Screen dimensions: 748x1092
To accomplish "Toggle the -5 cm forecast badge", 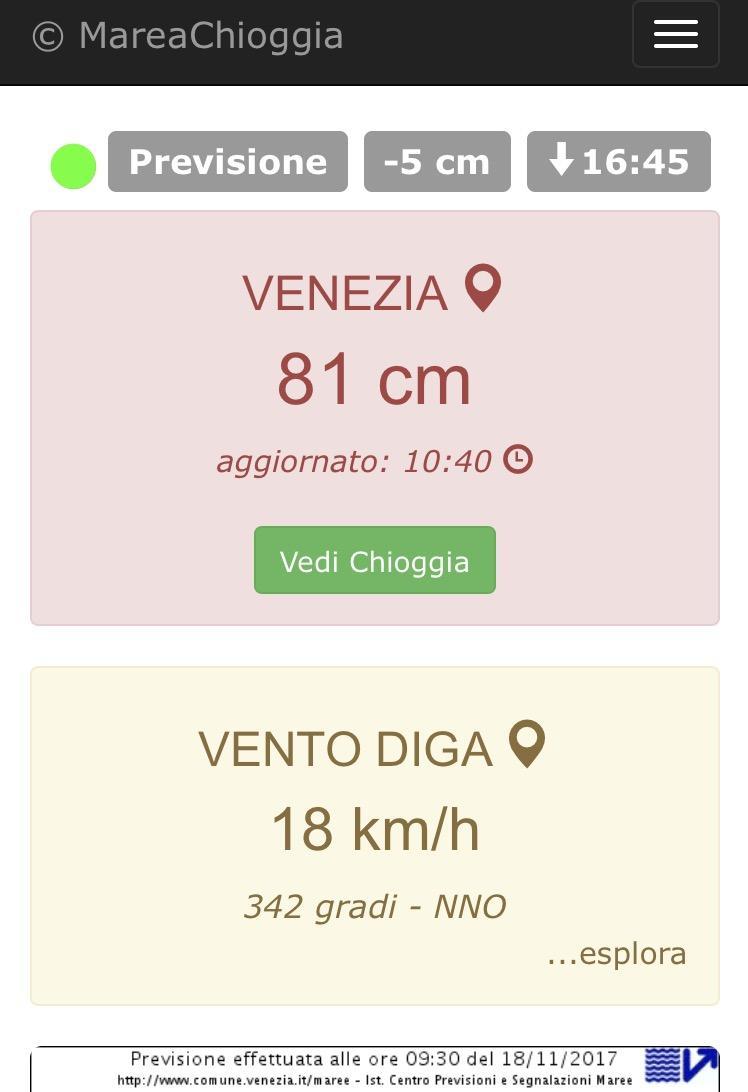I will (x=436, y=161).
